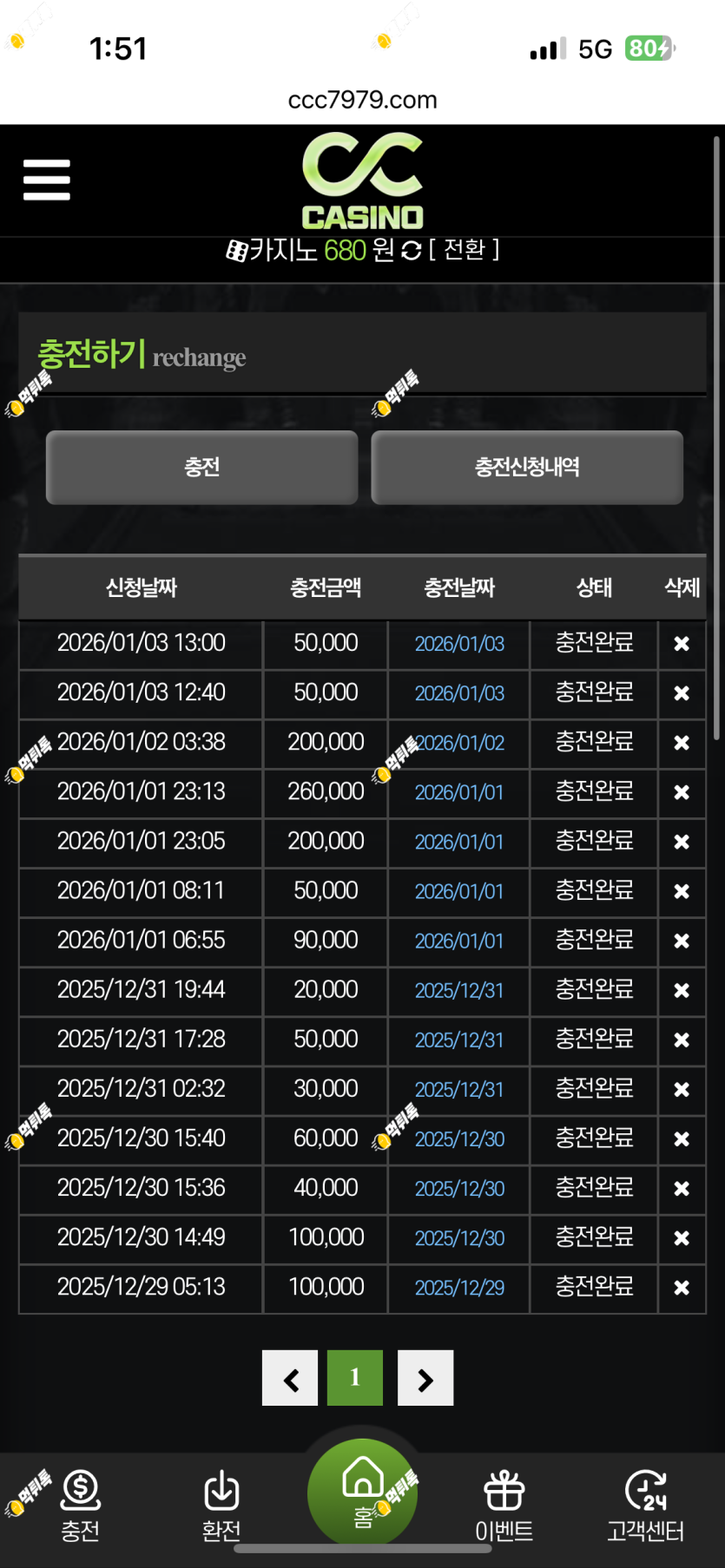Open 충전 in the bottom bar
Viewport: 725px width, 1568px height.
coord(80,1506)
